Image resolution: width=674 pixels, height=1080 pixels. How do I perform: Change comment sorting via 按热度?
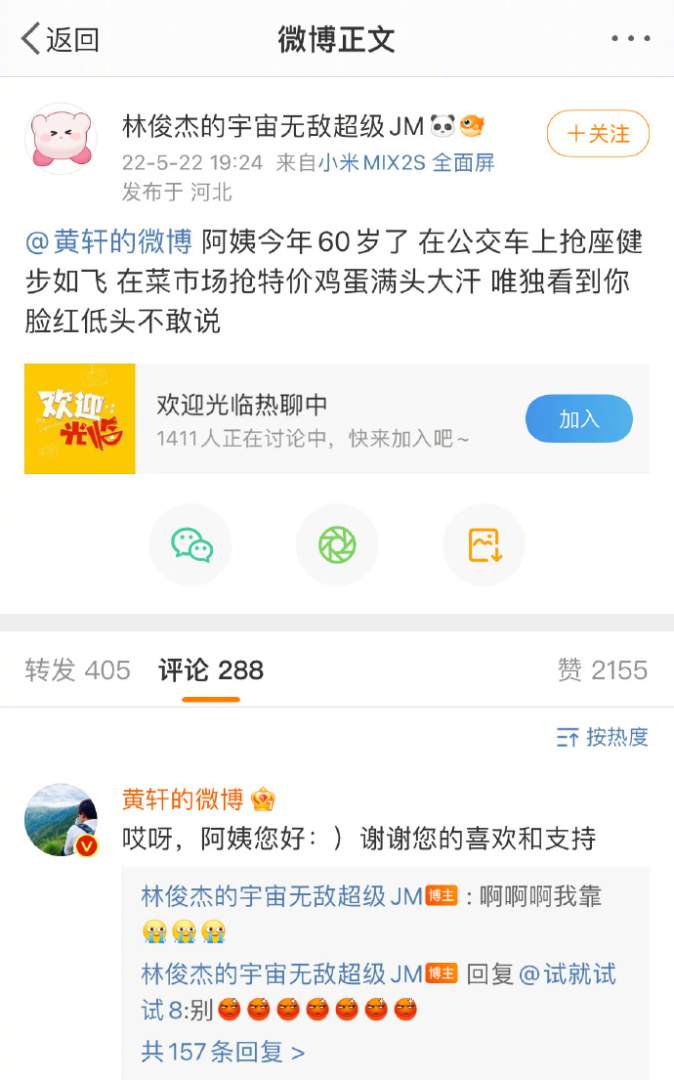tap(603, 737)
